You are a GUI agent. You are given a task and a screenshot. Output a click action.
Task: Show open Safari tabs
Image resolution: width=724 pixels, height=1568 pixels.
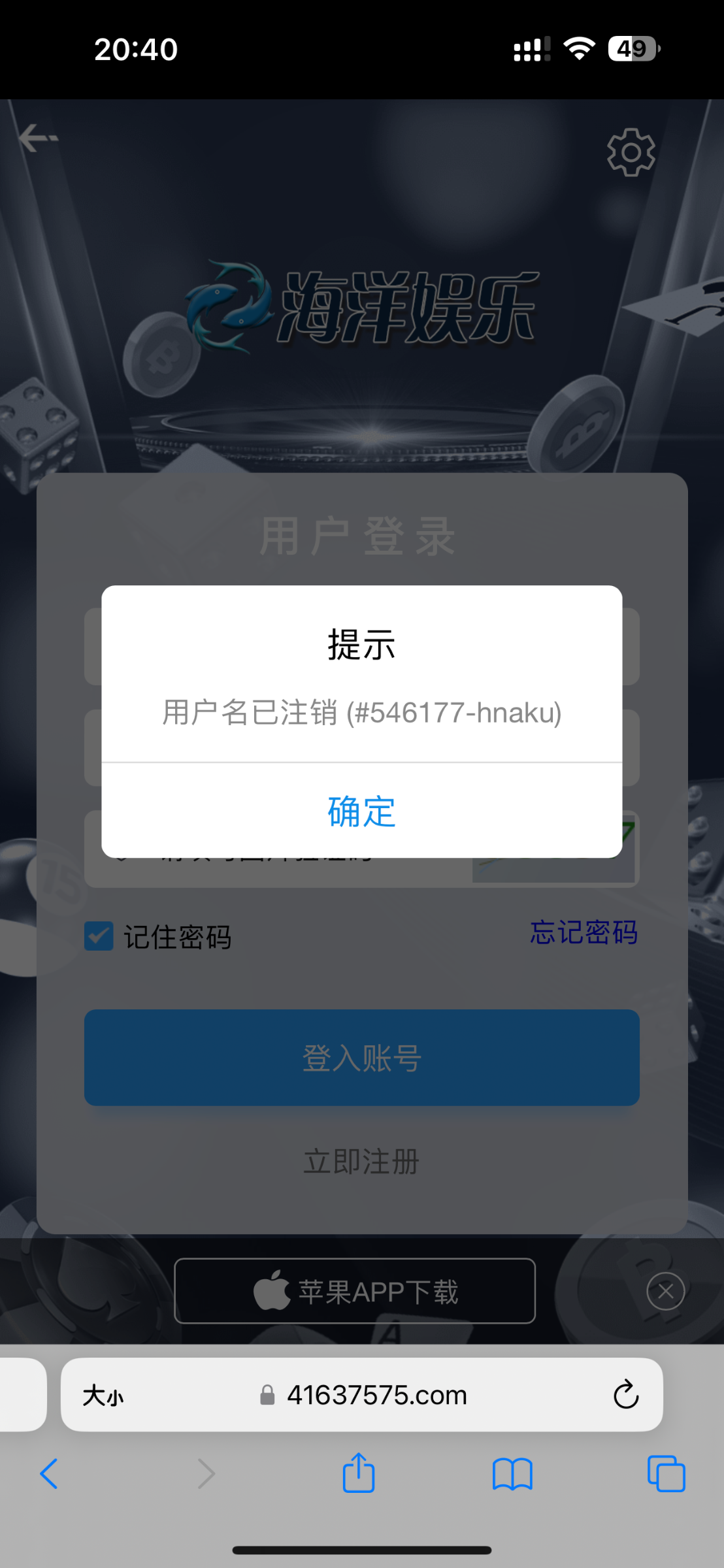tap(666, 1474)
